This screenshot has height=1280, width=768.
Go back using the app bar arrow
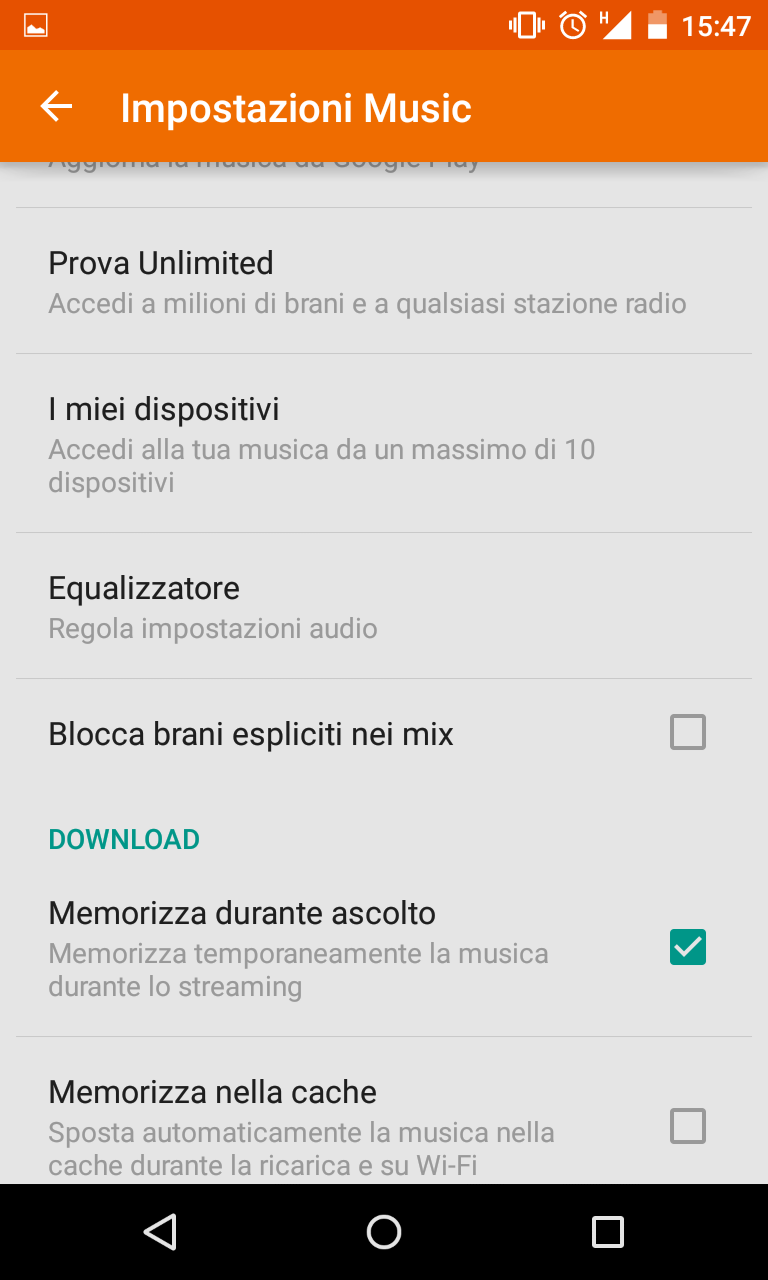57,107
